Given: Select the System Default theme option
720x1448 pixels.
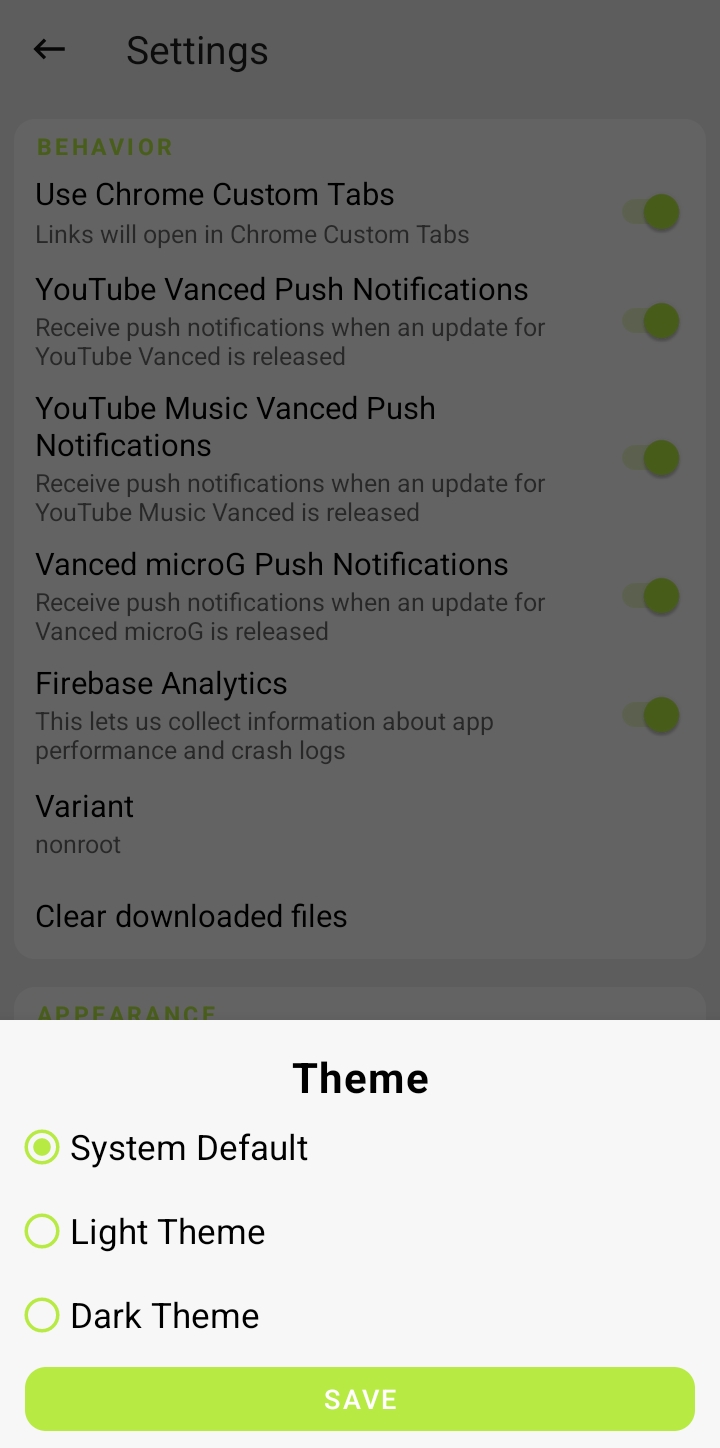Looking at the screenshot, I should click(42, 1148).
